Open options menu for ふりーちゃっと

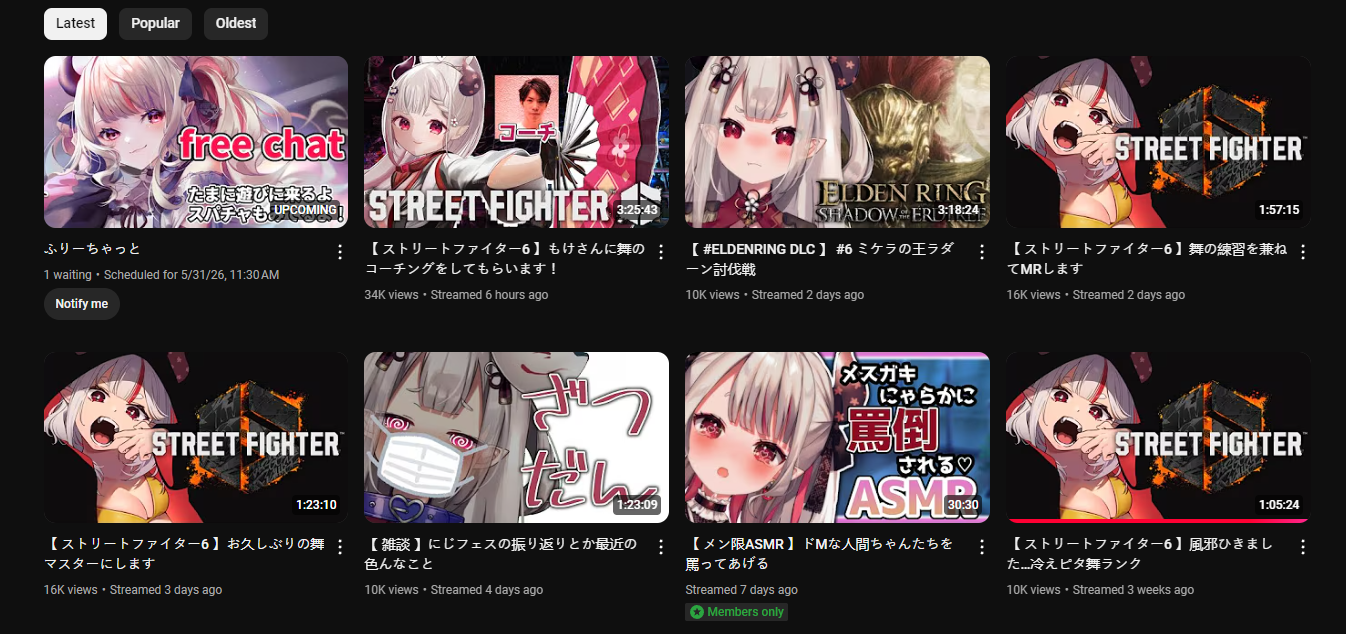click(340, 252)
